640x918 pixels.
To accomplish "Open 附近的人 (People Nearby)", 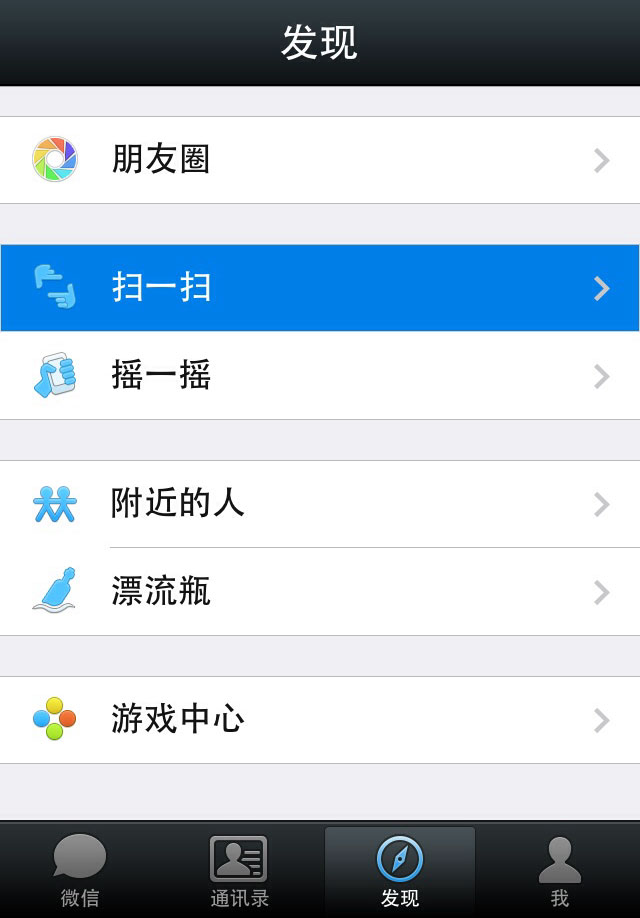I will tap(320, 504).
